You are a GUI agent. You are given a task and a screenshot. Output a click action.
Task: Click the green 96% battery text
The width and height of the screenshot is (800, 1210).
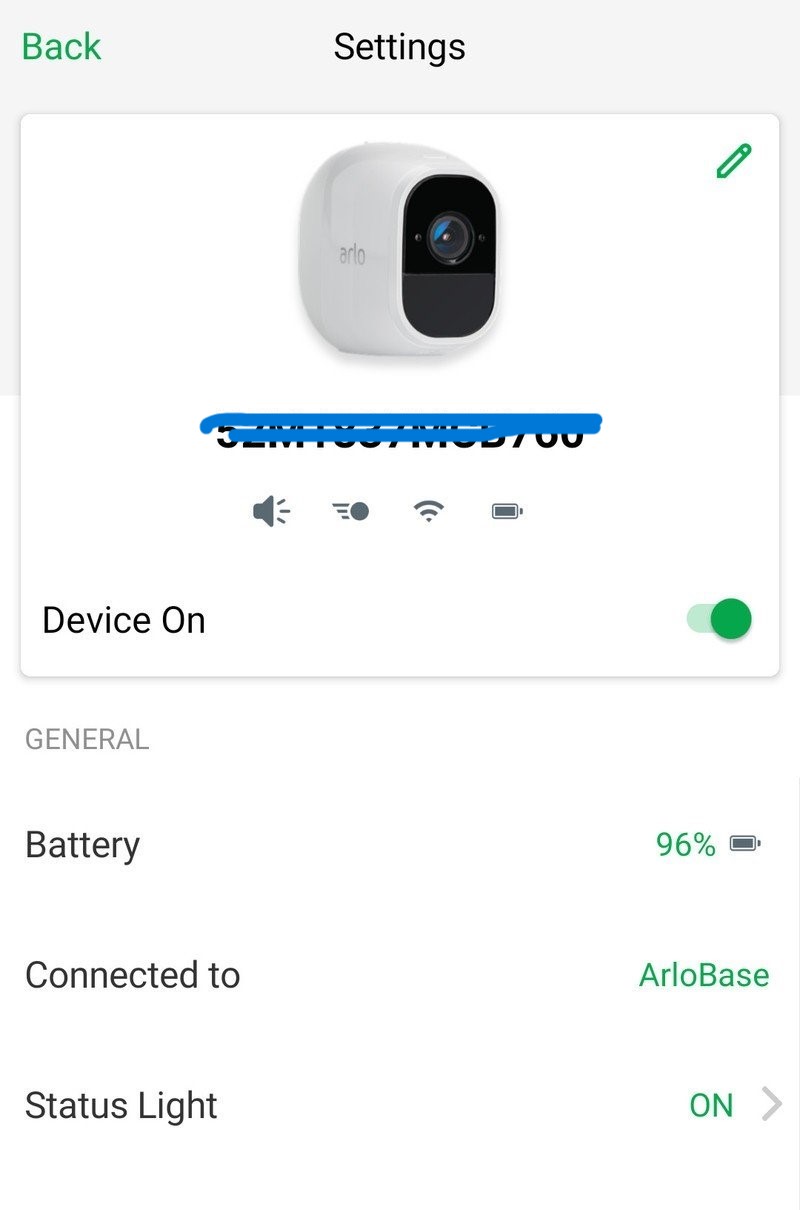click(x=686, y=844)
